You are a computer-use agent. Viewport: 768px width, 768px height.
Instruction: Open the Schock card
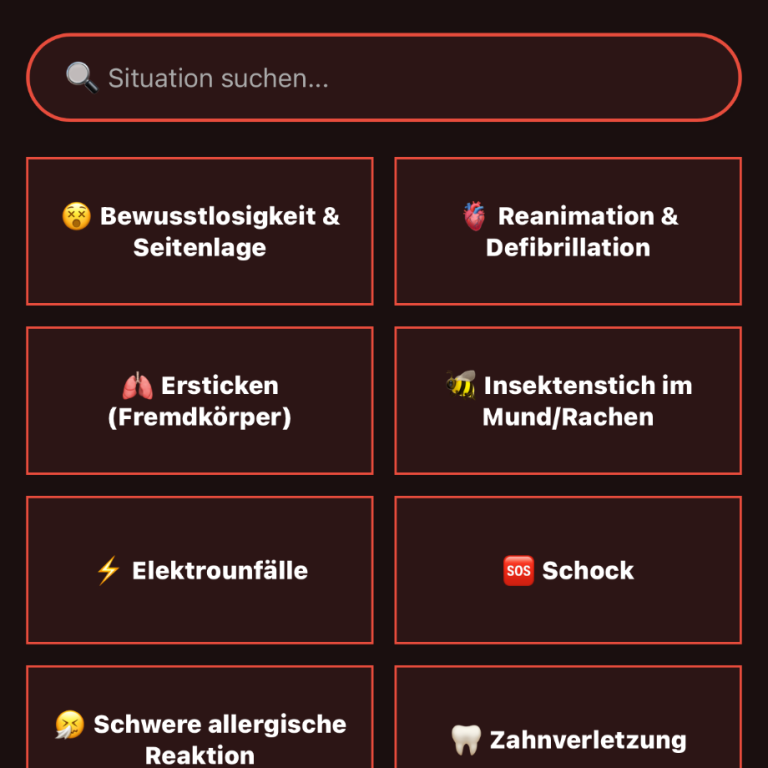click(568, 570)
